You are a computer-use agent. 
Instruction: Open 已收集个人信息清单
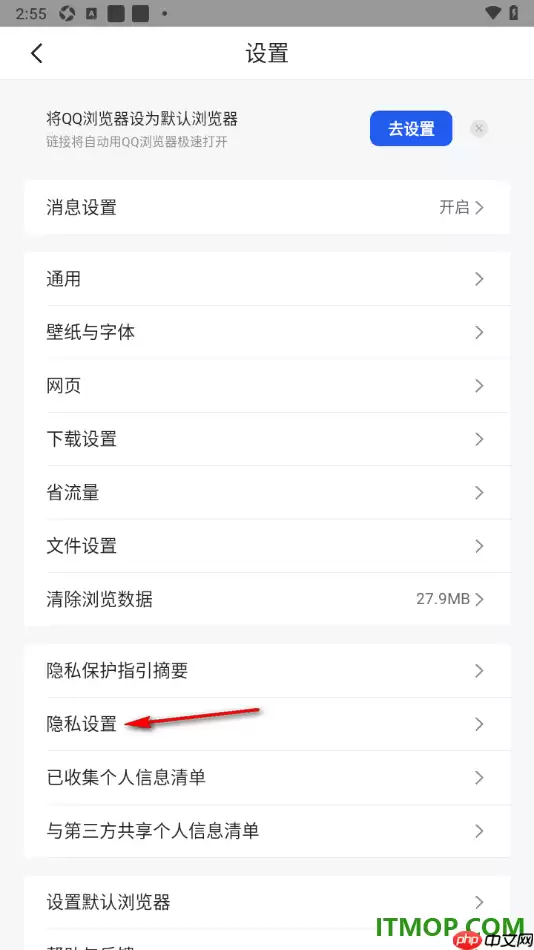tap(267, 777)
